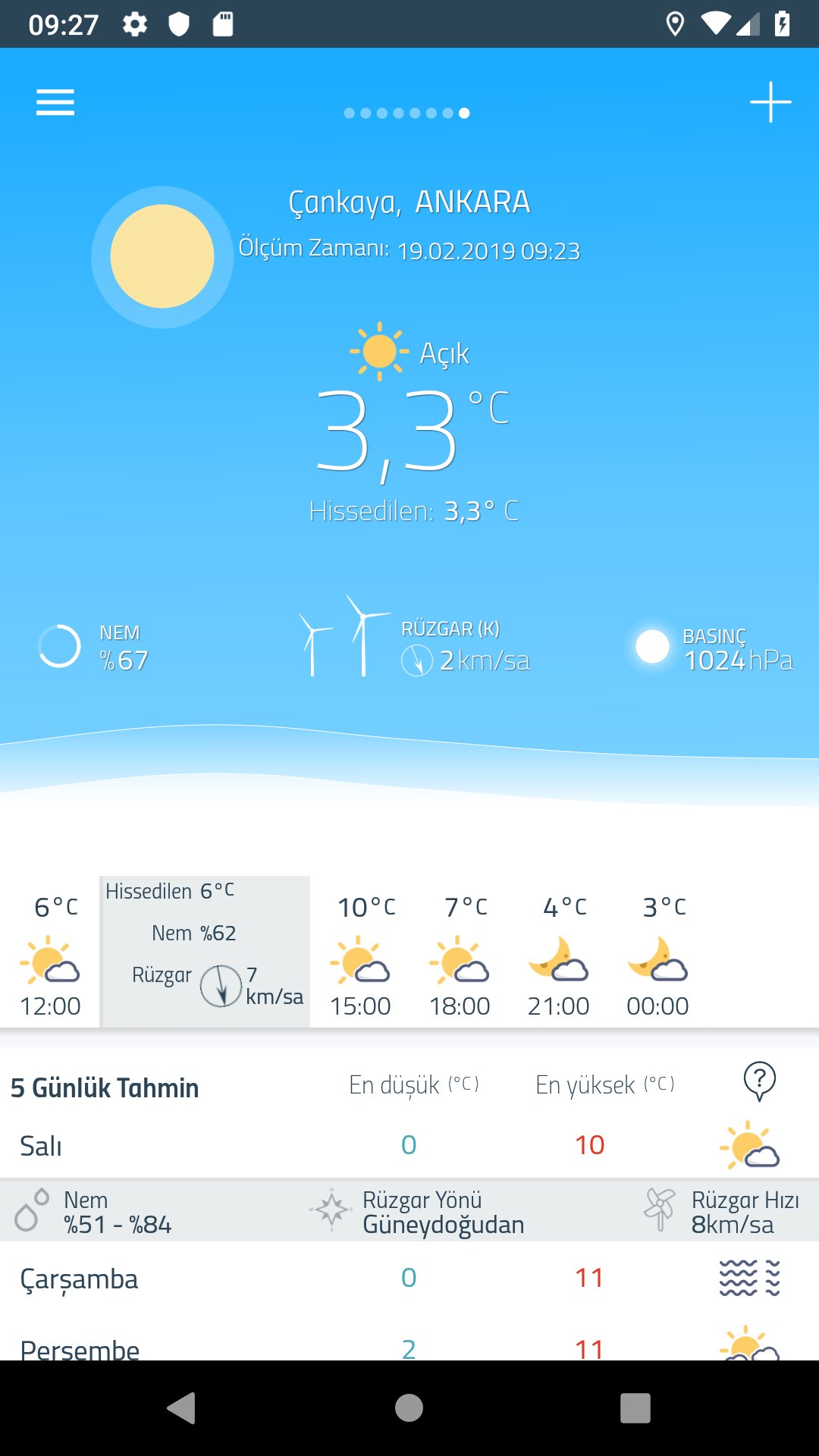
Task: Add a new location with plus icon
Action: coord(770,102)
